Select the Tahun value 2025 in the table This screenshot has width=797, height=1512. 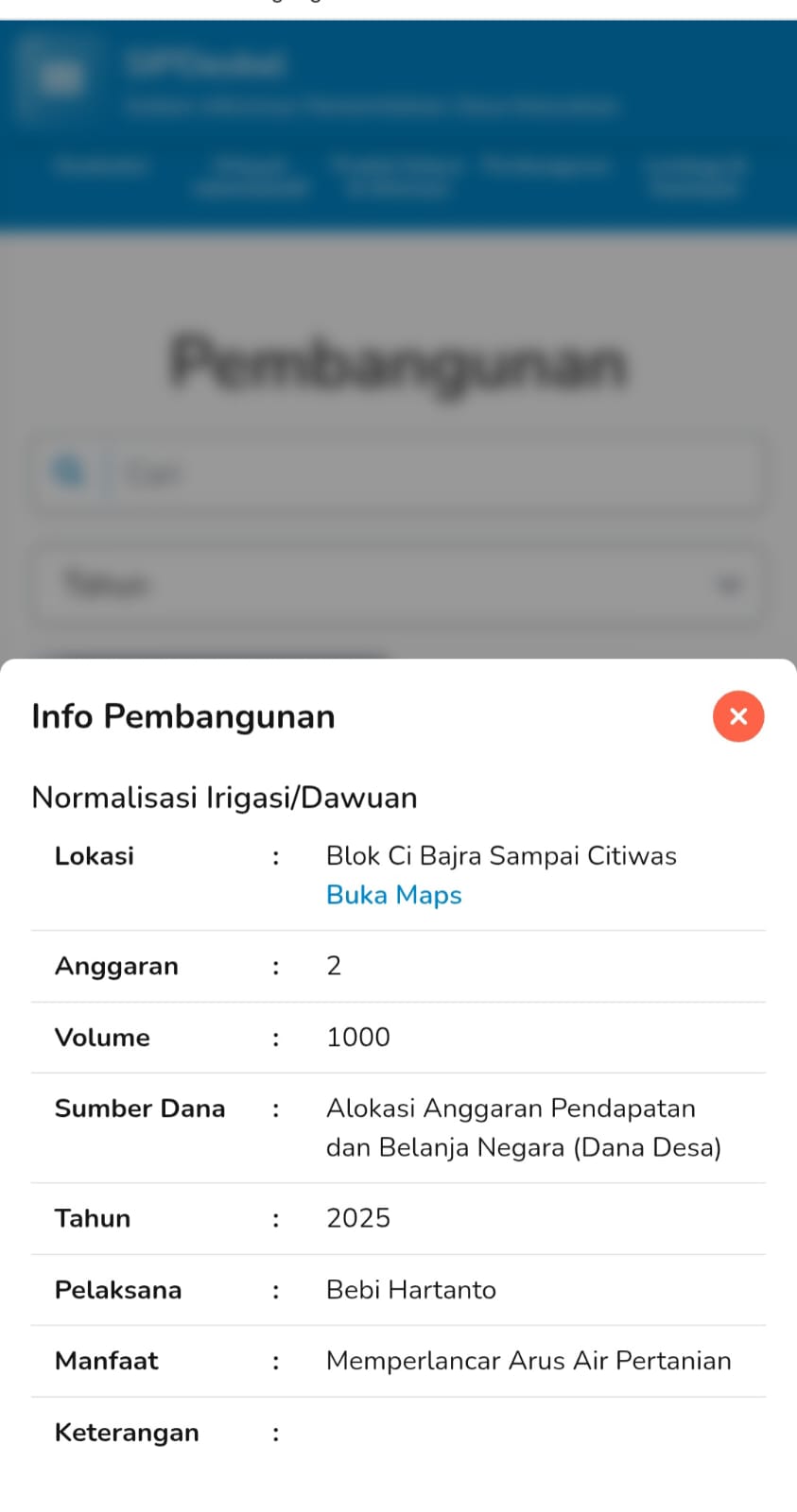pos(357,1218)
